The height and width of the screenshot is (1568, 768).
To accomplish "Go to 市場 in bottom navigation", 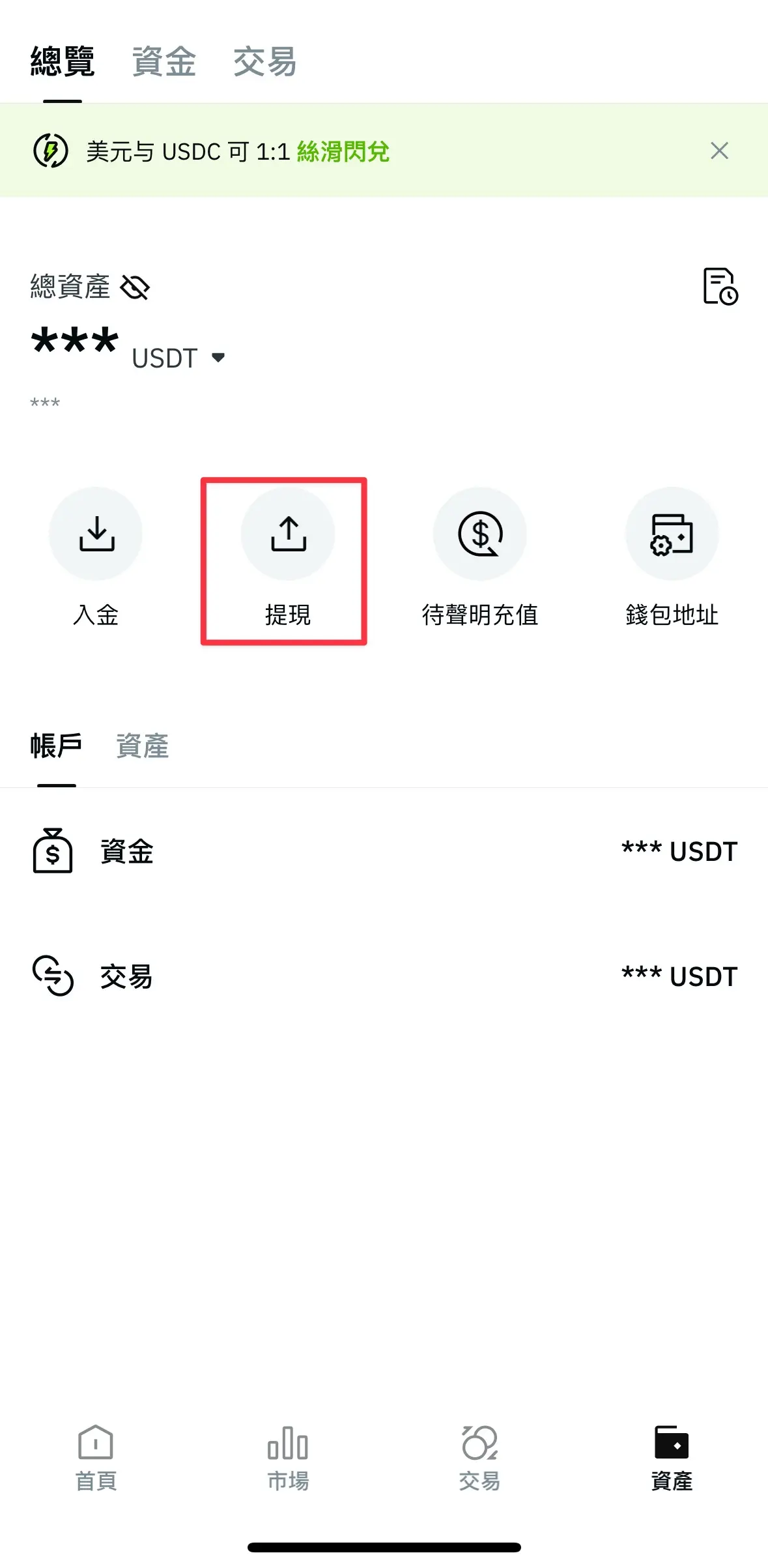I will (288, 1458).
